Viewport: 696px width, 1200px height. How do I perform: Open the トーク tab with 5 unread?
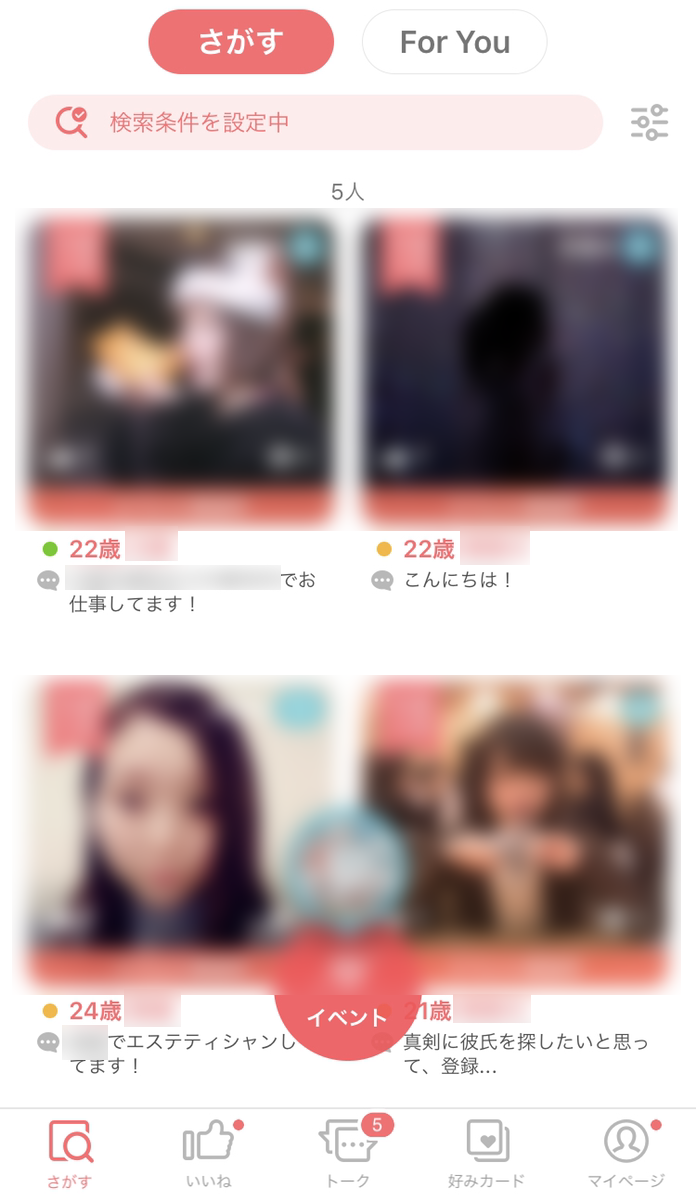(x=348, y=1153)
